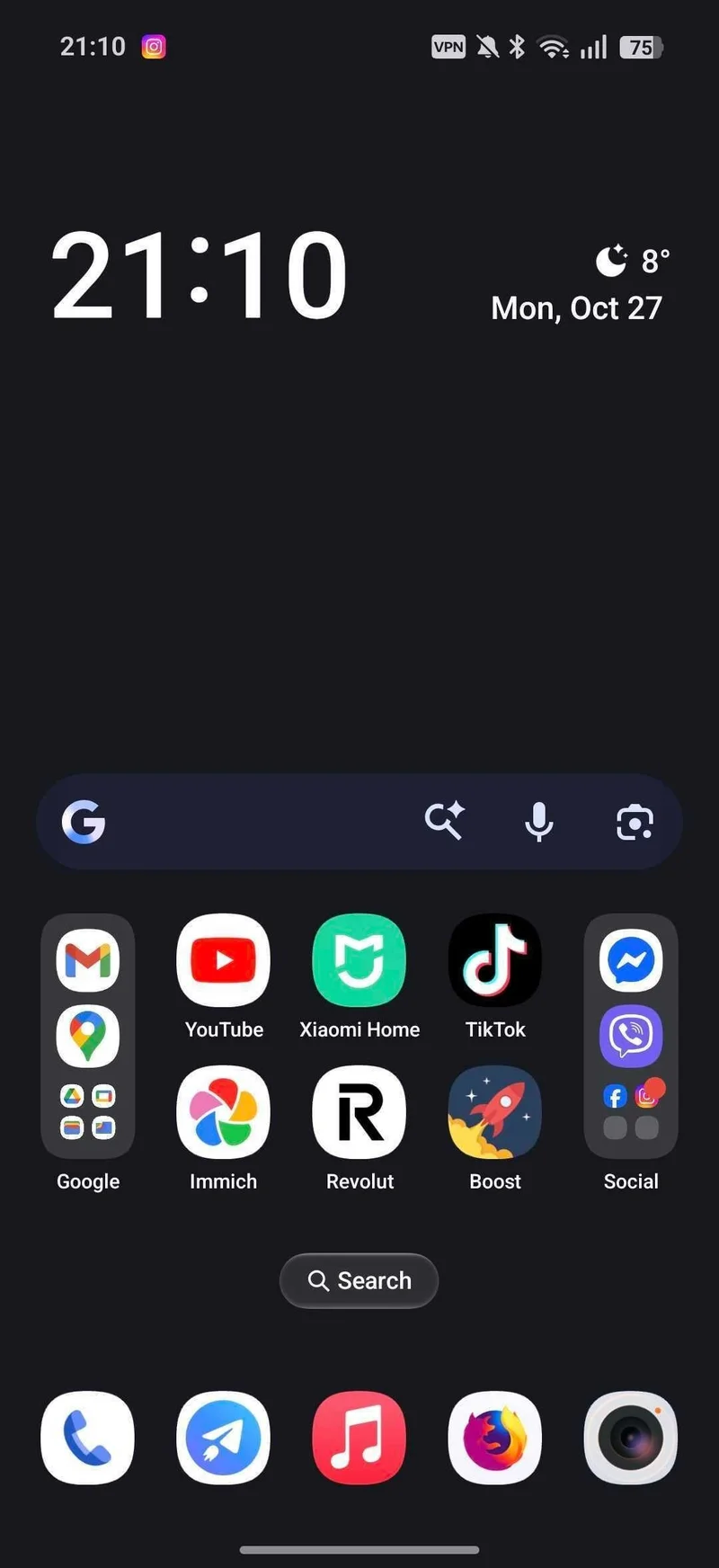Open the Boost rocket app
719x1568 pixels.
point(494,1112)
